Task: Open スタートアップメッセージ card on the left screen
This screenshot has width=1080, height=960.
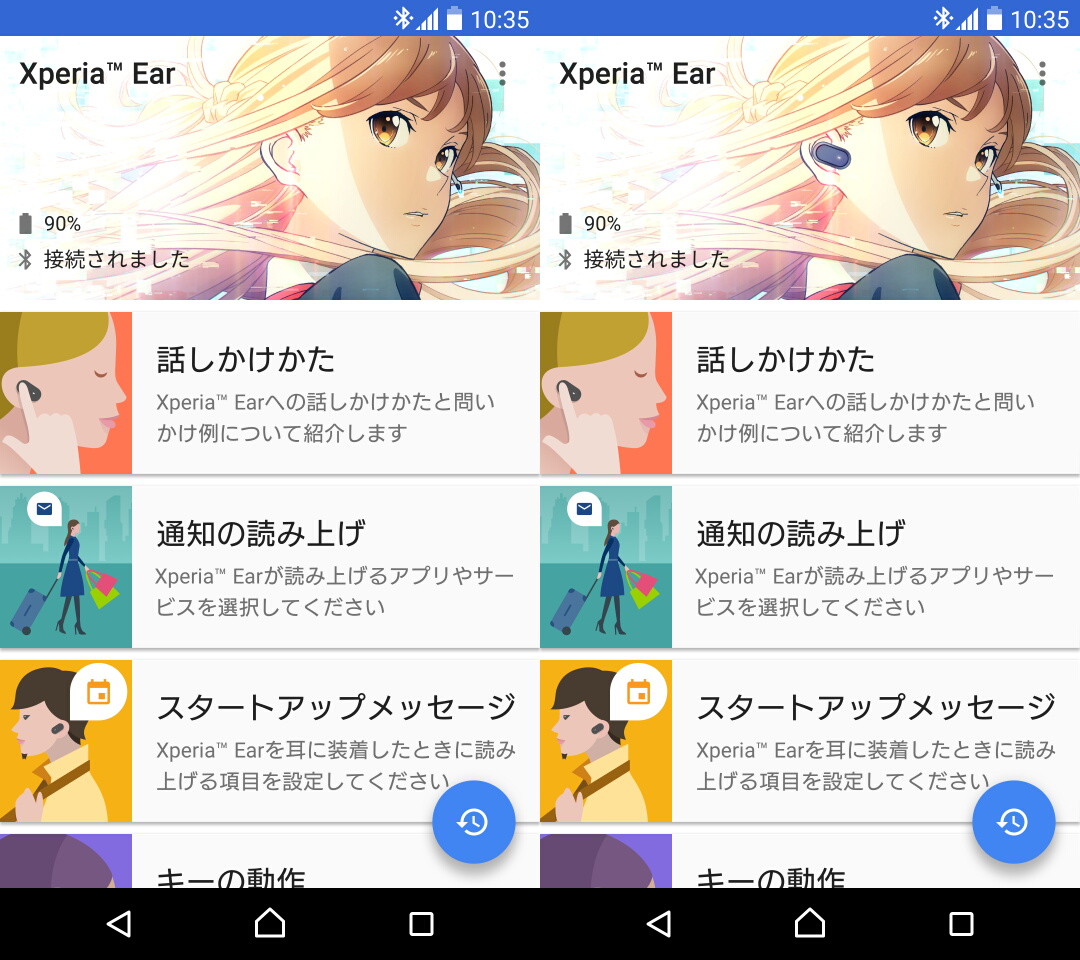Action: click(269, 741)
